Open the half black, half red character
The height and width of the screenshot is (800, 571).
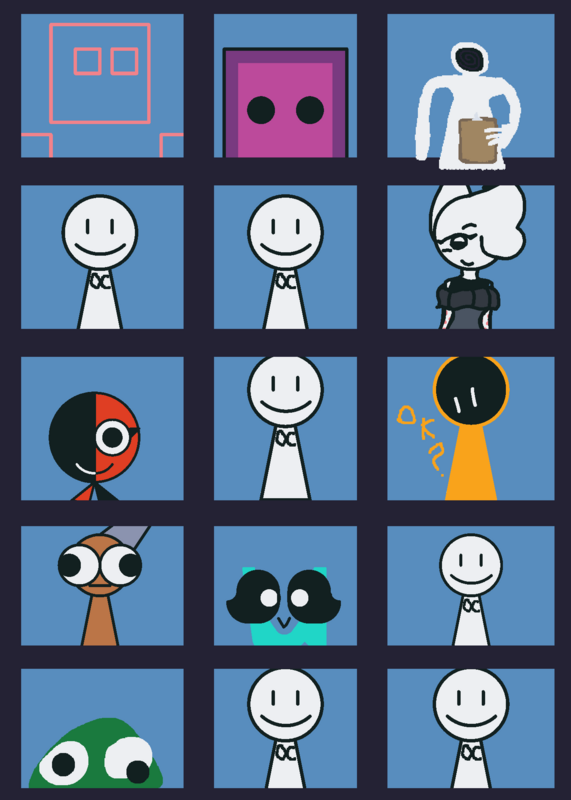coord(102,429)
